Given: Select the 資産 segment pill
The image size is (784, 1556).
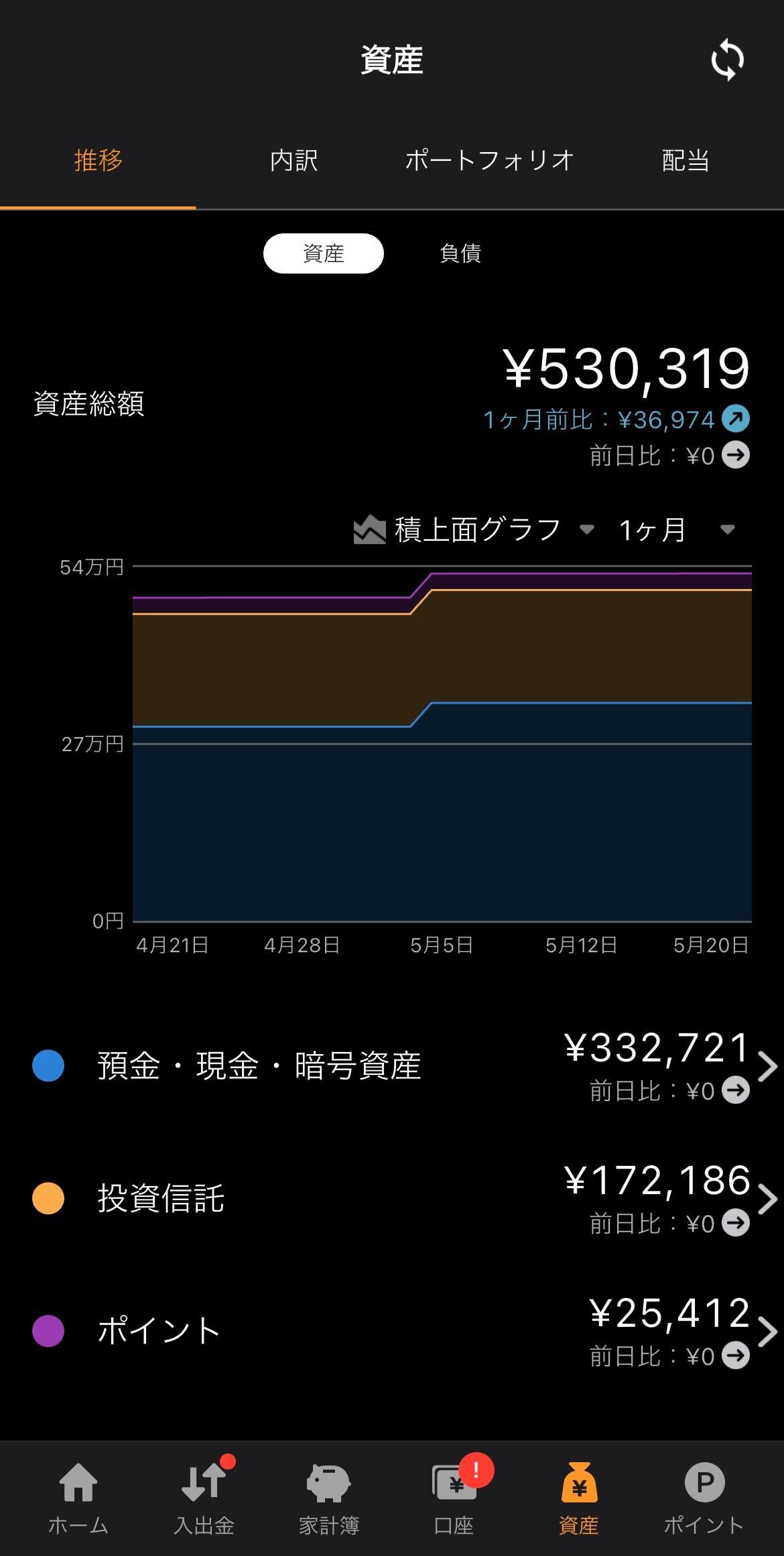Looking at the screenshot, I should coord(324,253).
